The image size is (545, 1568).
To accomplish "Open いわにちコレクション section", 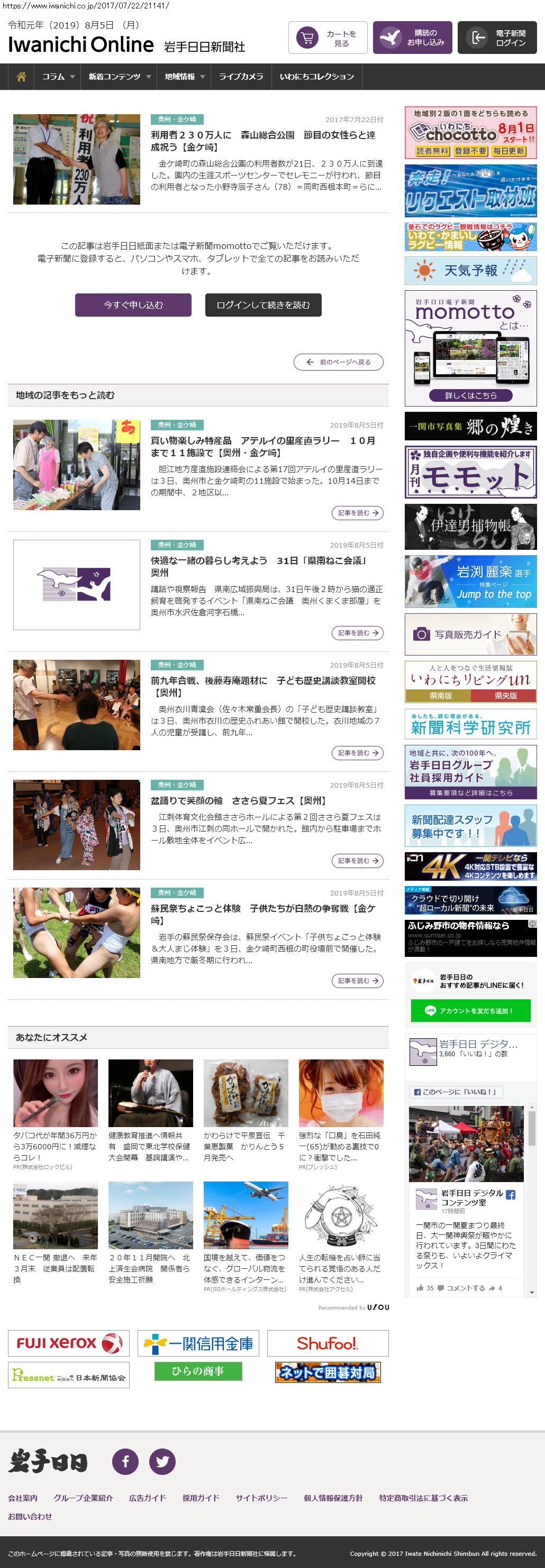I will click(x=316, y=77).
